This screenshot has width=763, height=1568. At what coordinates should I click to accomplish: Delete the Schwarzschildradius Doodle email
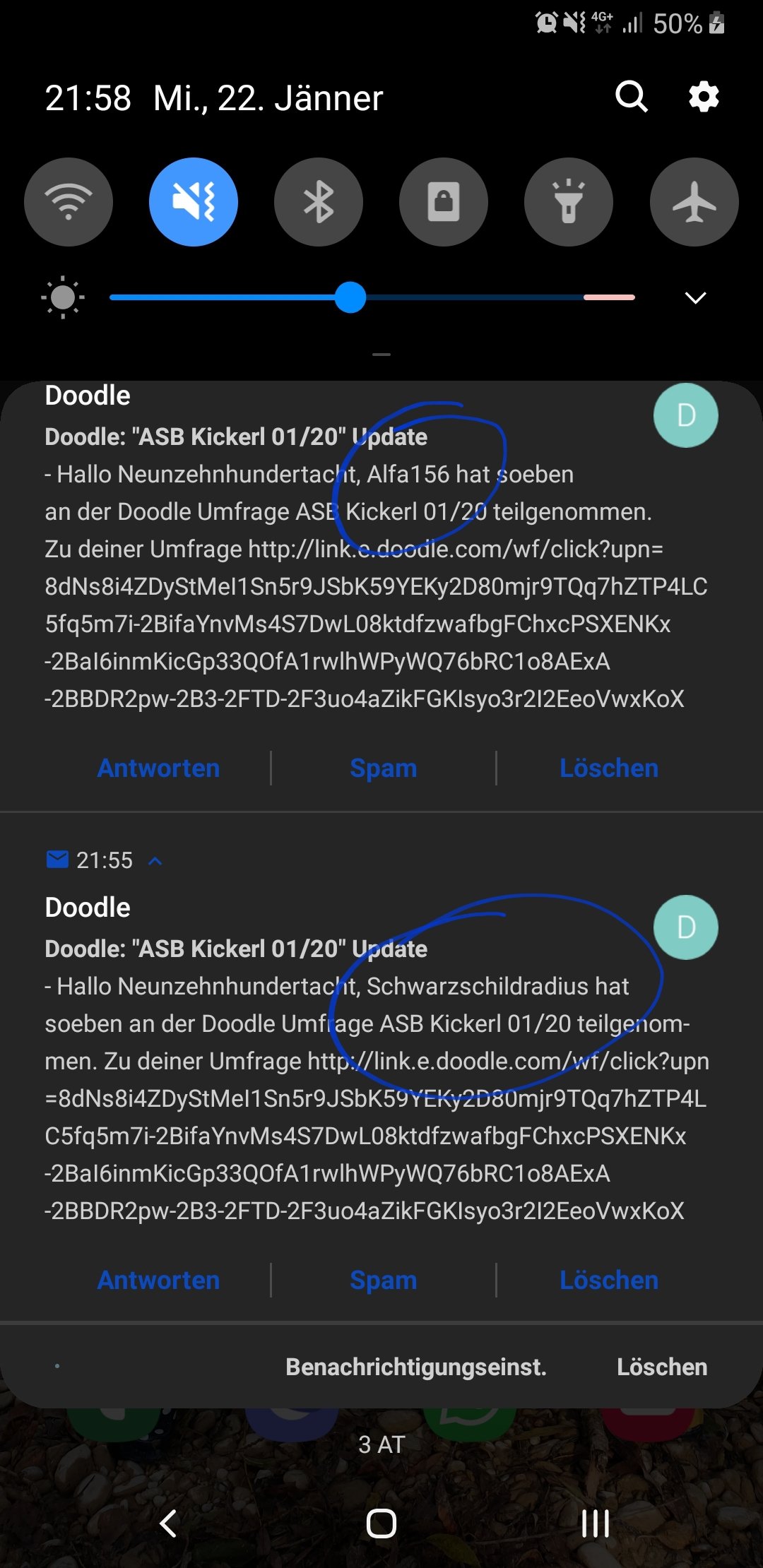609,1280
